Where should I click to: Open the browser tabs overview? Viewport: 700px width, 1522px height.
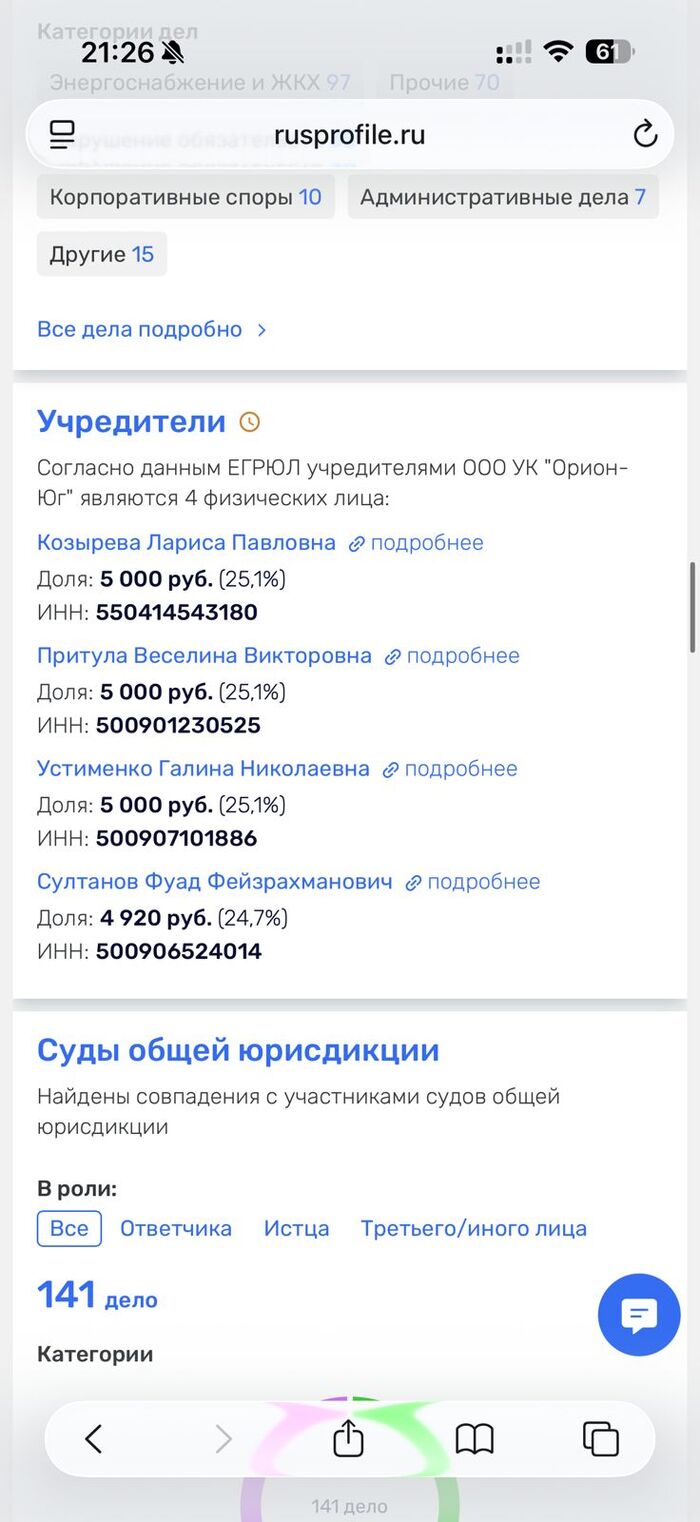tap(601, 1439)
